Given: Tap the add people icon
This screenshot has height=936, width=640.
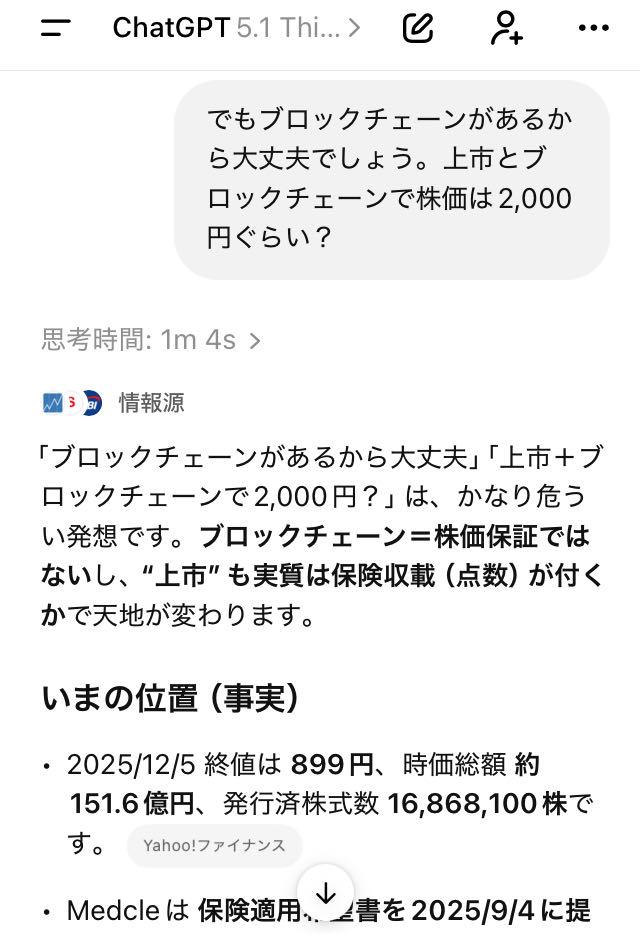Looking at the screenshot, I should click(506, 28).
